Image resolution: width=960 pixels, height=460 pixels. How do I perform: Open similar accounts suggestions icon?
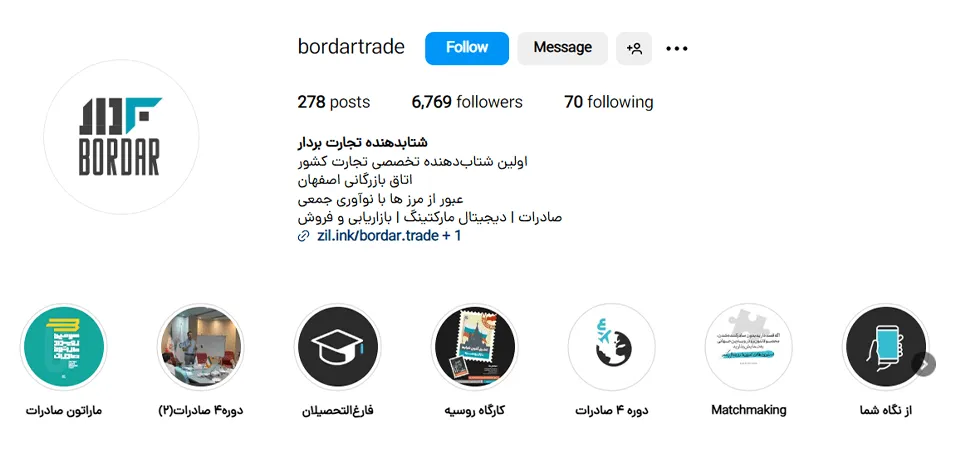pyautogui.click(x=634, y=48)
